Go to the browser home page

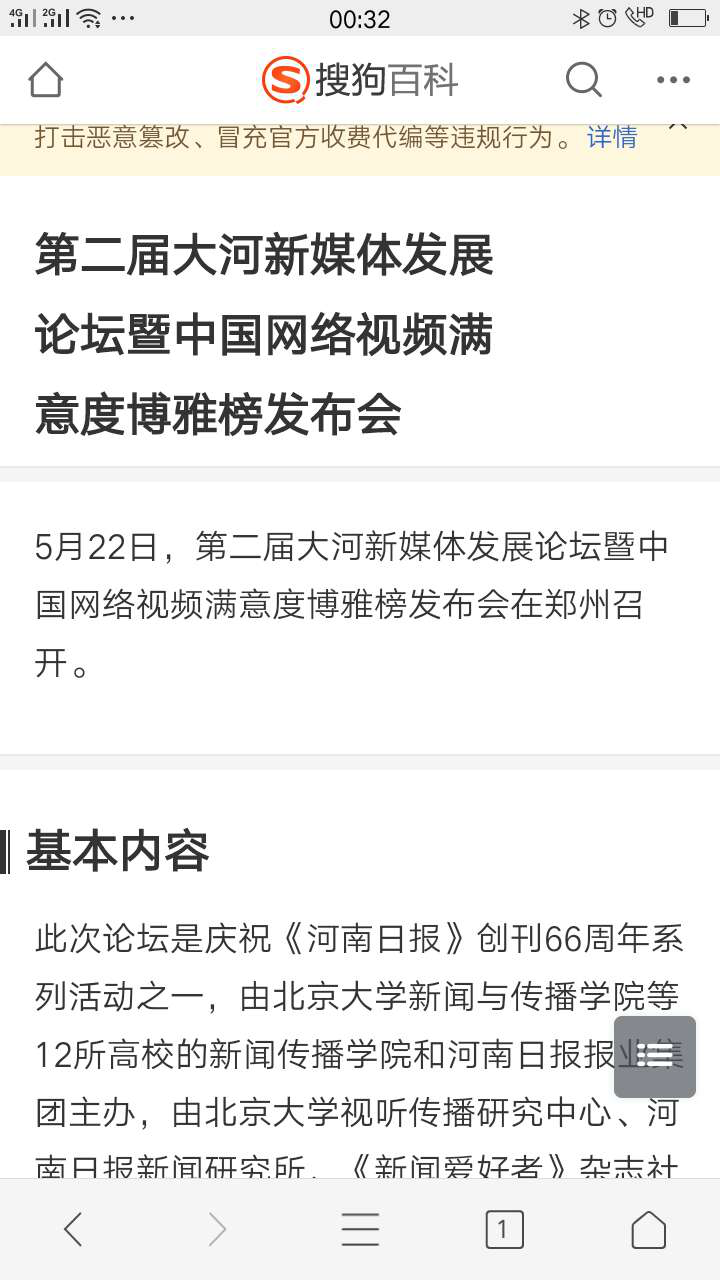click(x=648, y=1229)
